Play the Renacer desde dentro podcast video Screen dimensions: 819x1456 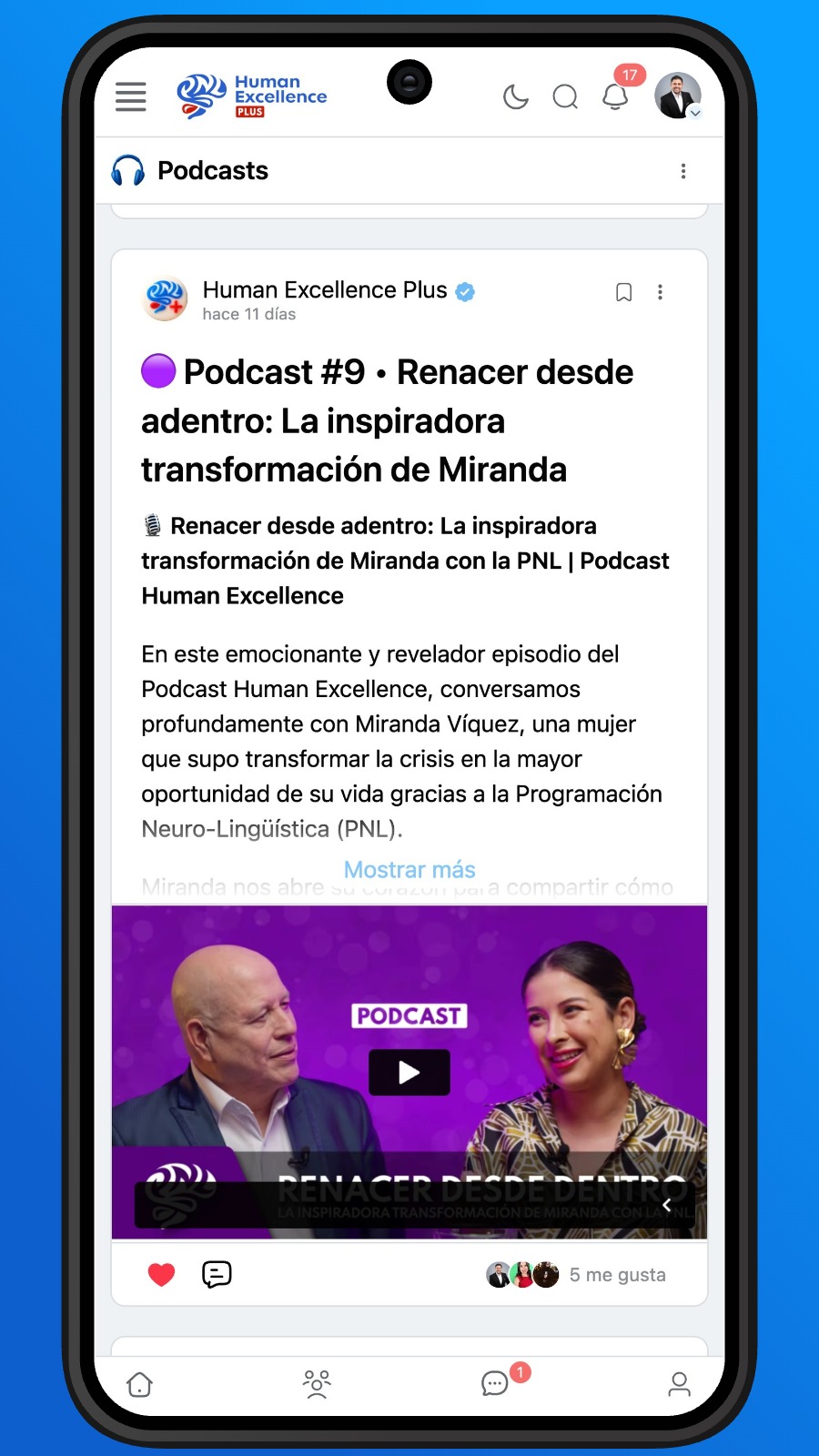point(409,1072)
